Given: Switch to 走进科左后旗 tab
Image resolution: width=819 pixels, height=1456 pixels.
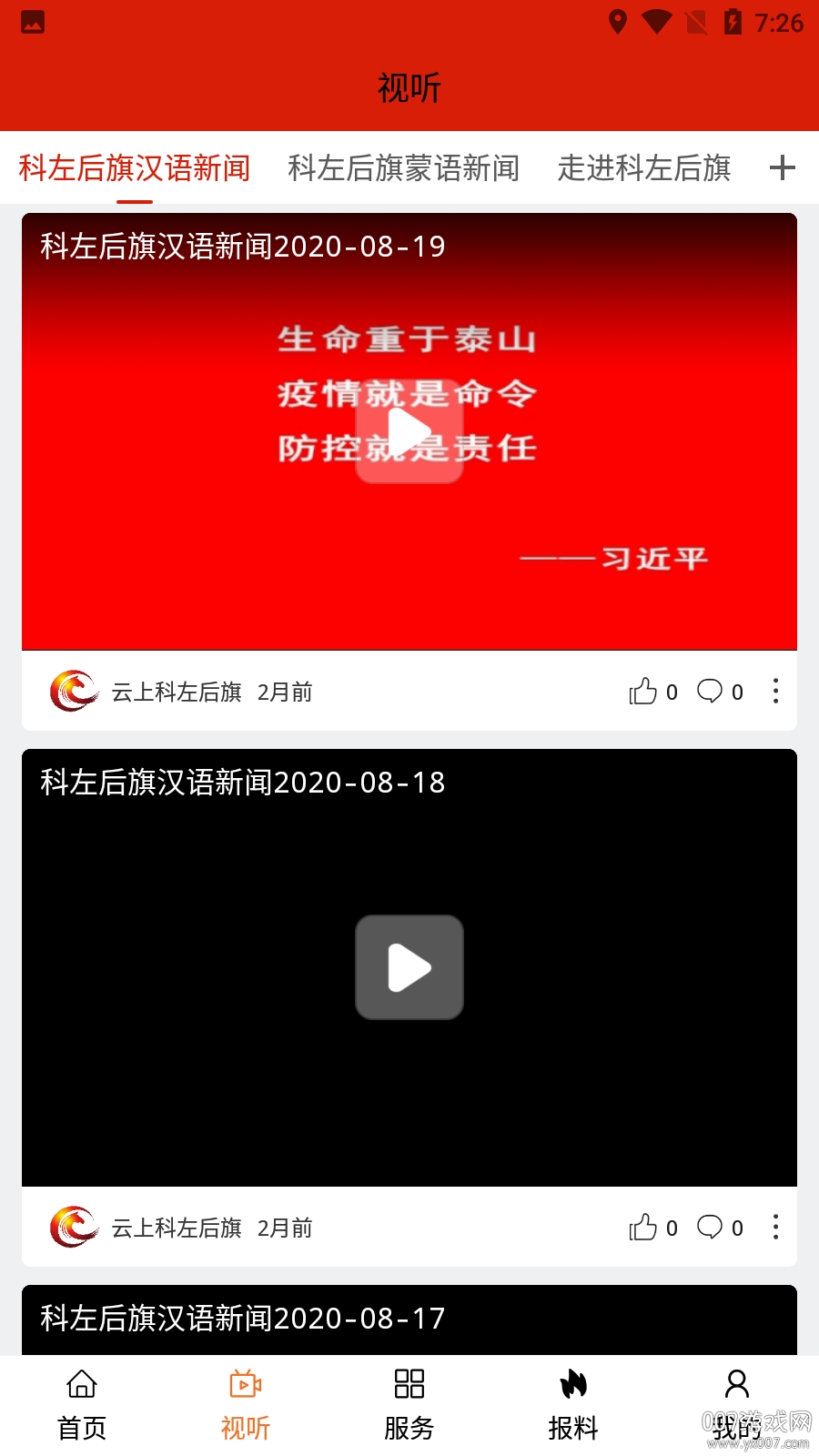Looking at the screenshot, I should click(x=644, y=168).
